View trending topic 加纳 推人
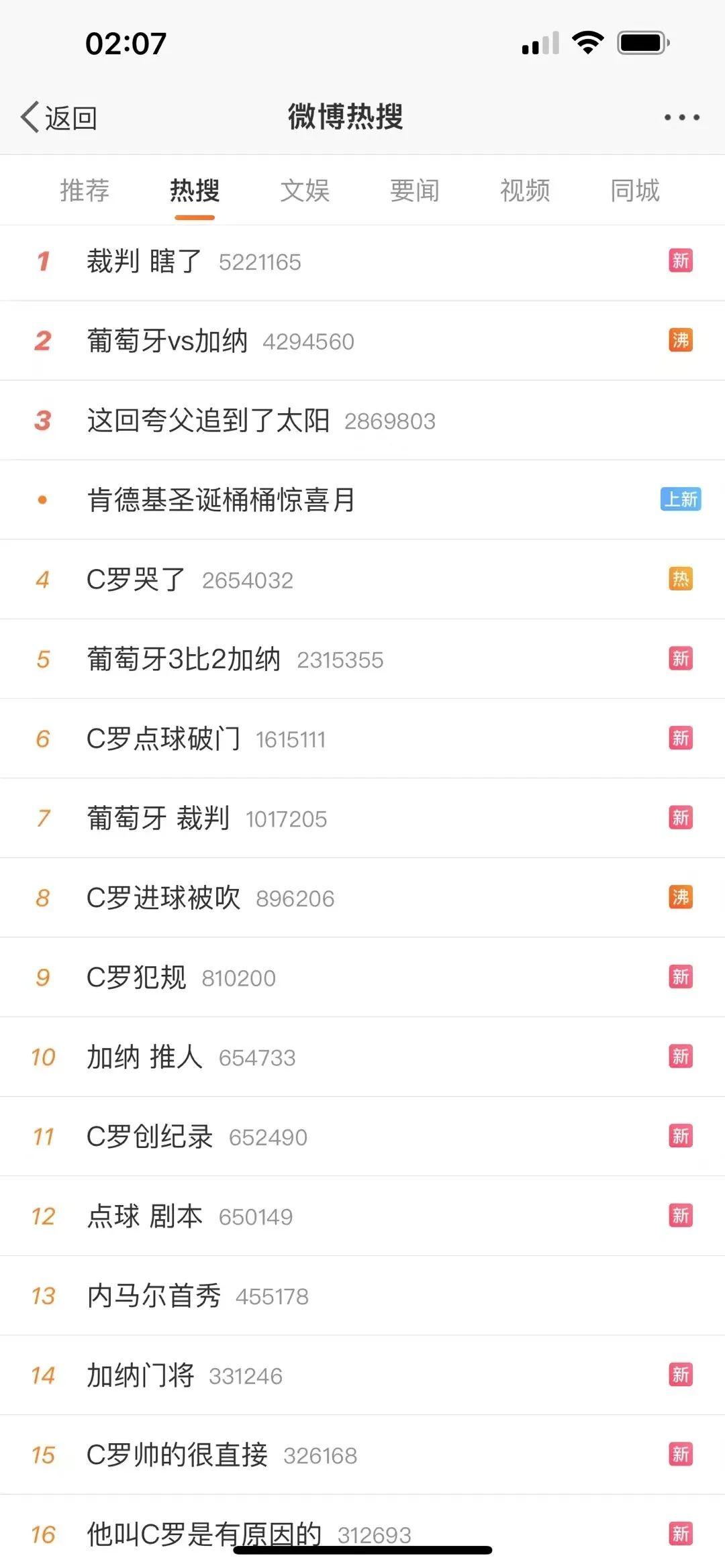 point(144,1057)
